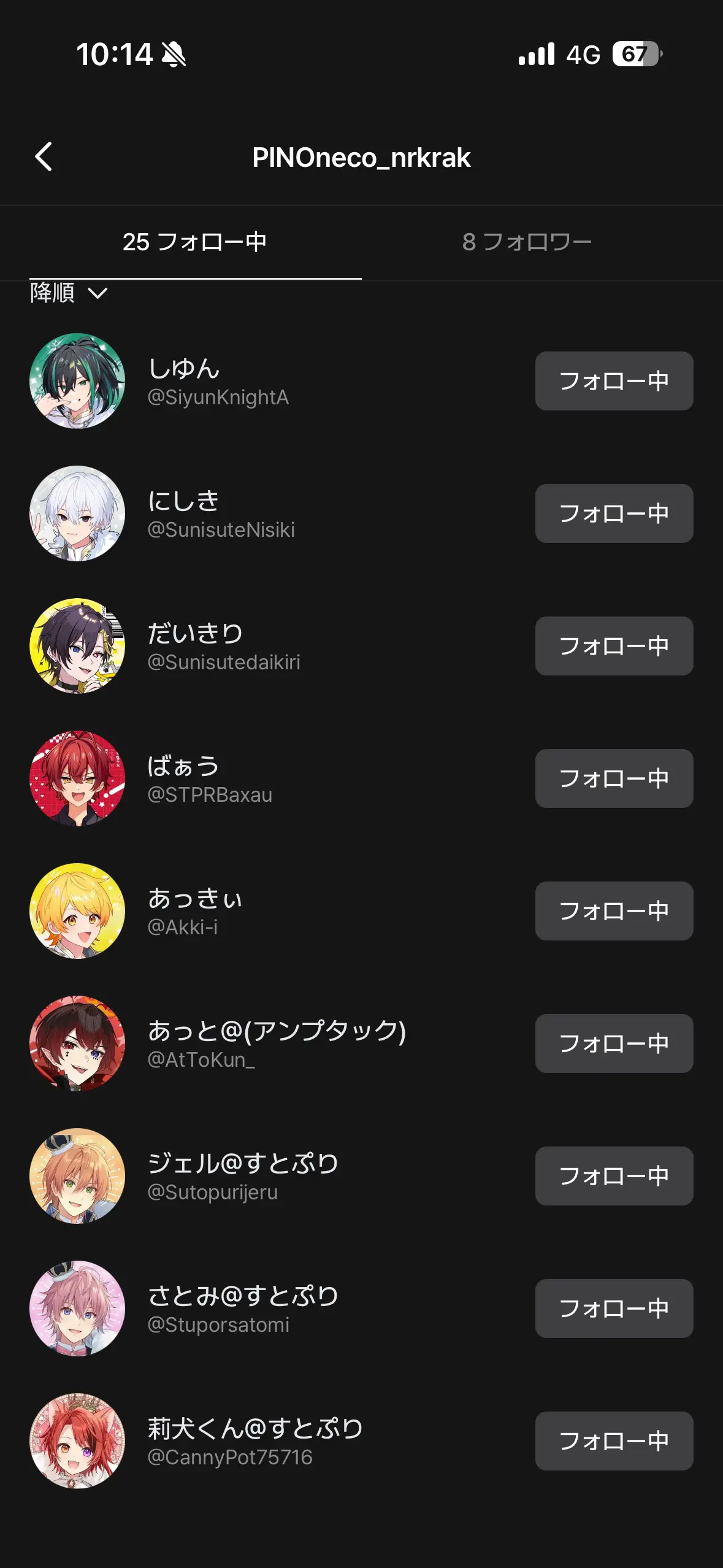
Task: Open だいきり's profile row
Action: [361, 646]
